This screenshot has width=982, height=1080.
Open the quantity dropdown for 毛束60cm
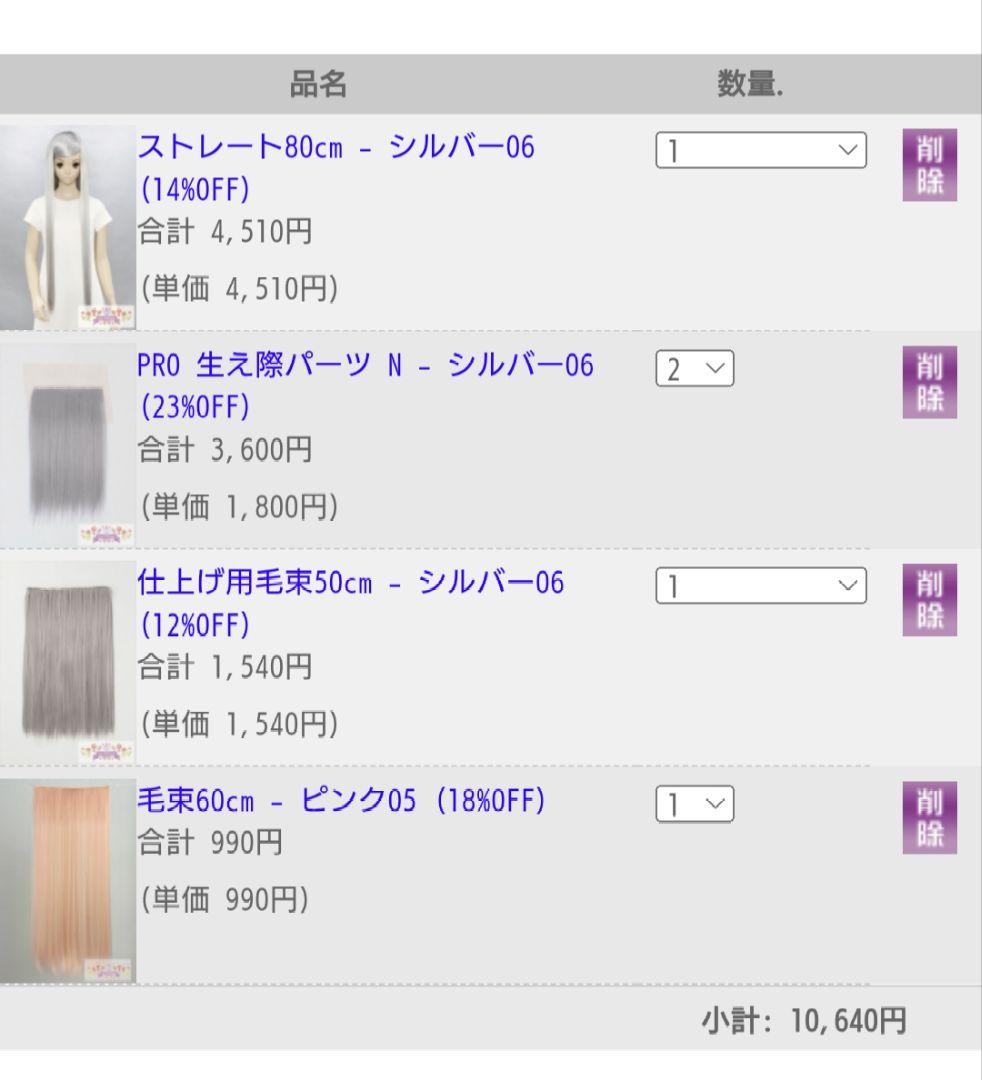pyautogui.click(x=695, y=802)
